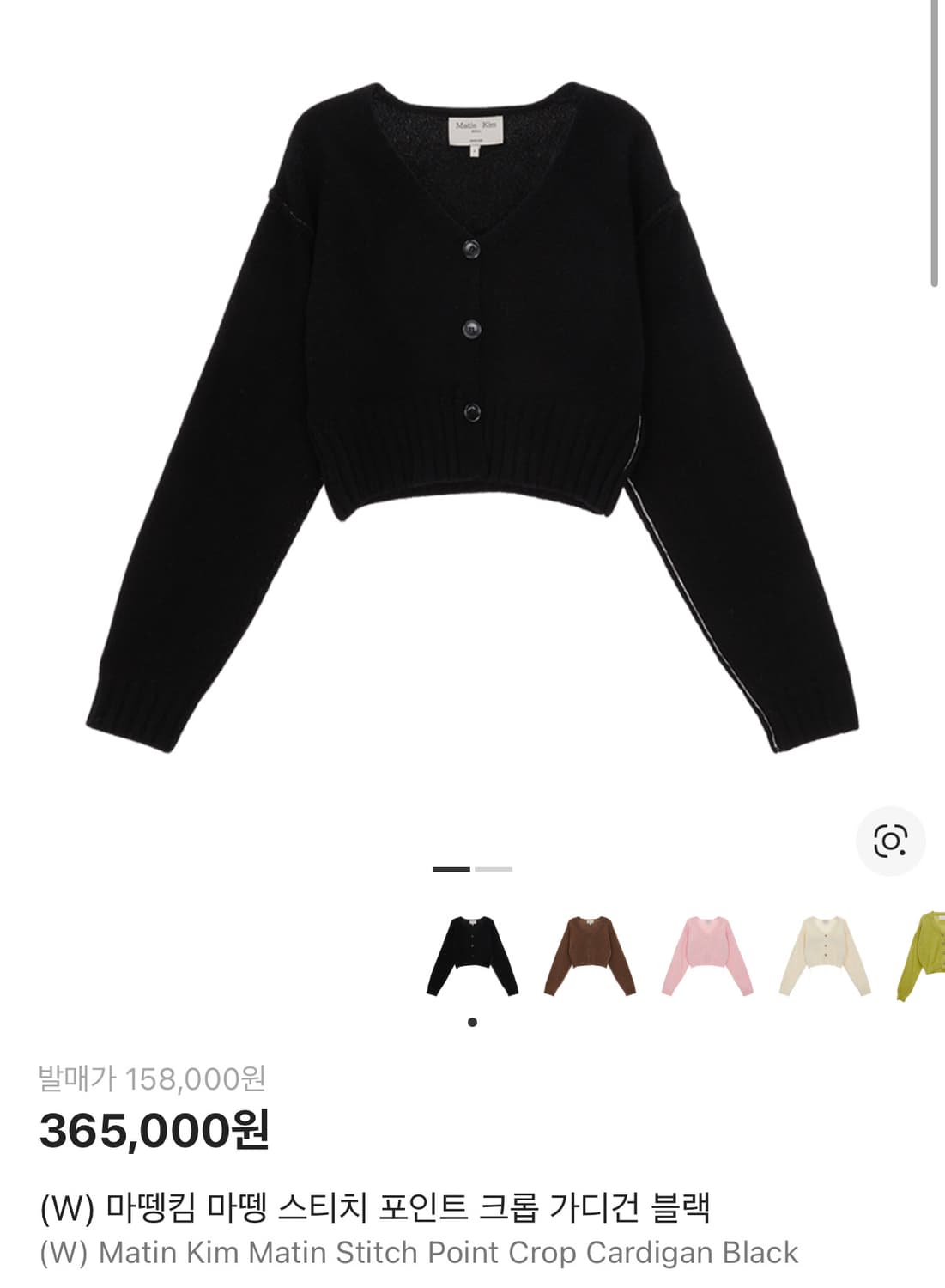Image resolution: width=945 pixels, height=1288 pixels.
Task: Click the dot under the black thumbnail
Action: click(x=471, y=1020)
